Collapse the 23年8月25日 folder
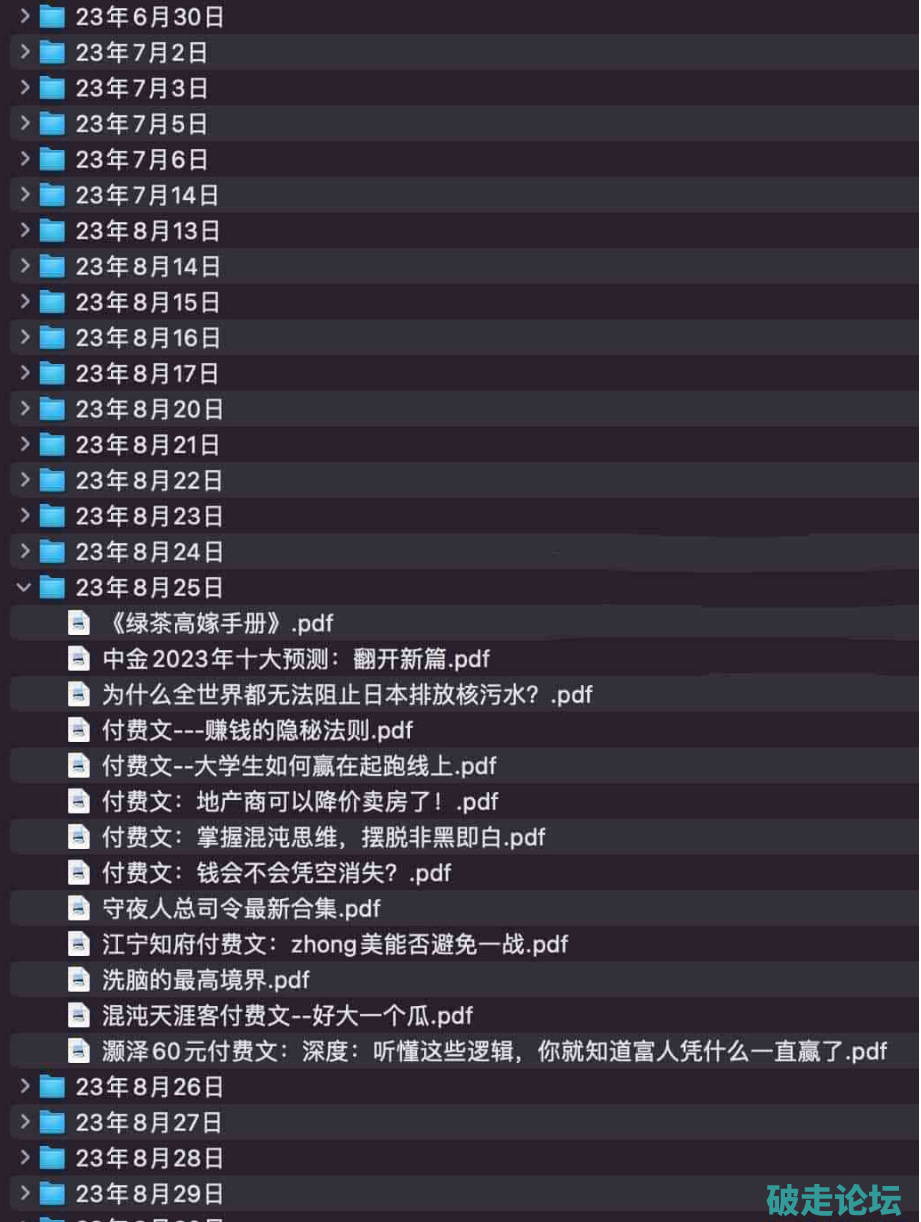 25,587
